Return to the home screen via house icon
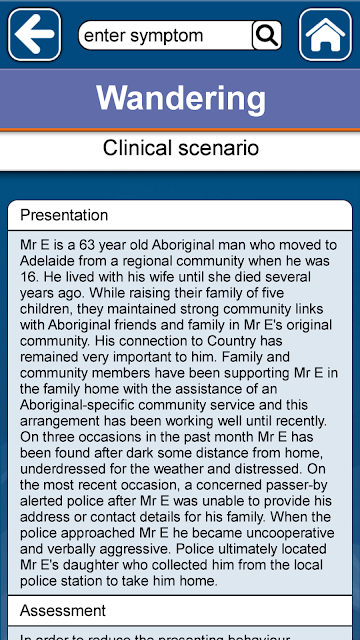The height and width of the screenshot is (640, 360). [x=325, y=35]
